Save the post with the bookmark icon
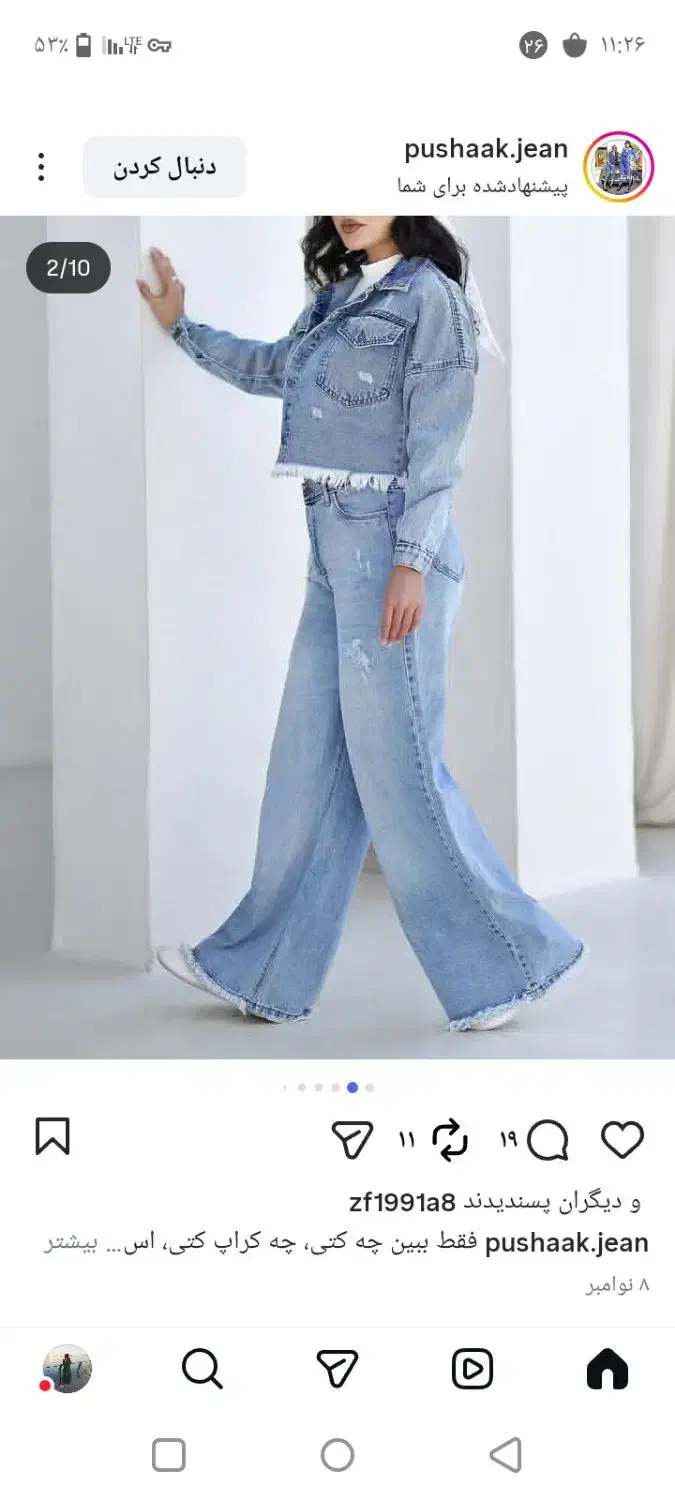This screenshot has height=1500, width=675. pos(53,1137)
